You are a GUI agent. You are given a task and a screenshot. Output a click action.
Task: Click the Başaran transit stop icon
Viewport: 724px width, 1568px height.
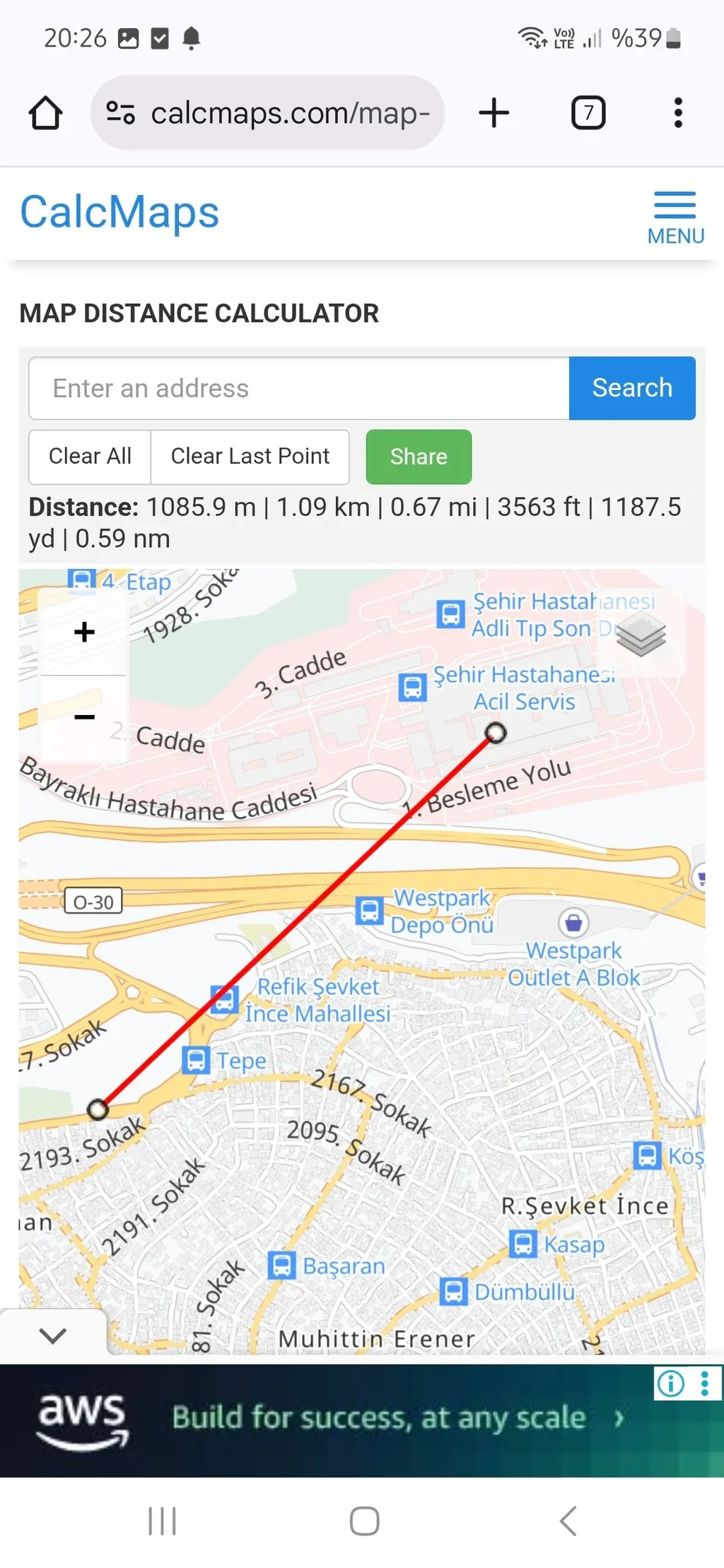click(281, 1264)
